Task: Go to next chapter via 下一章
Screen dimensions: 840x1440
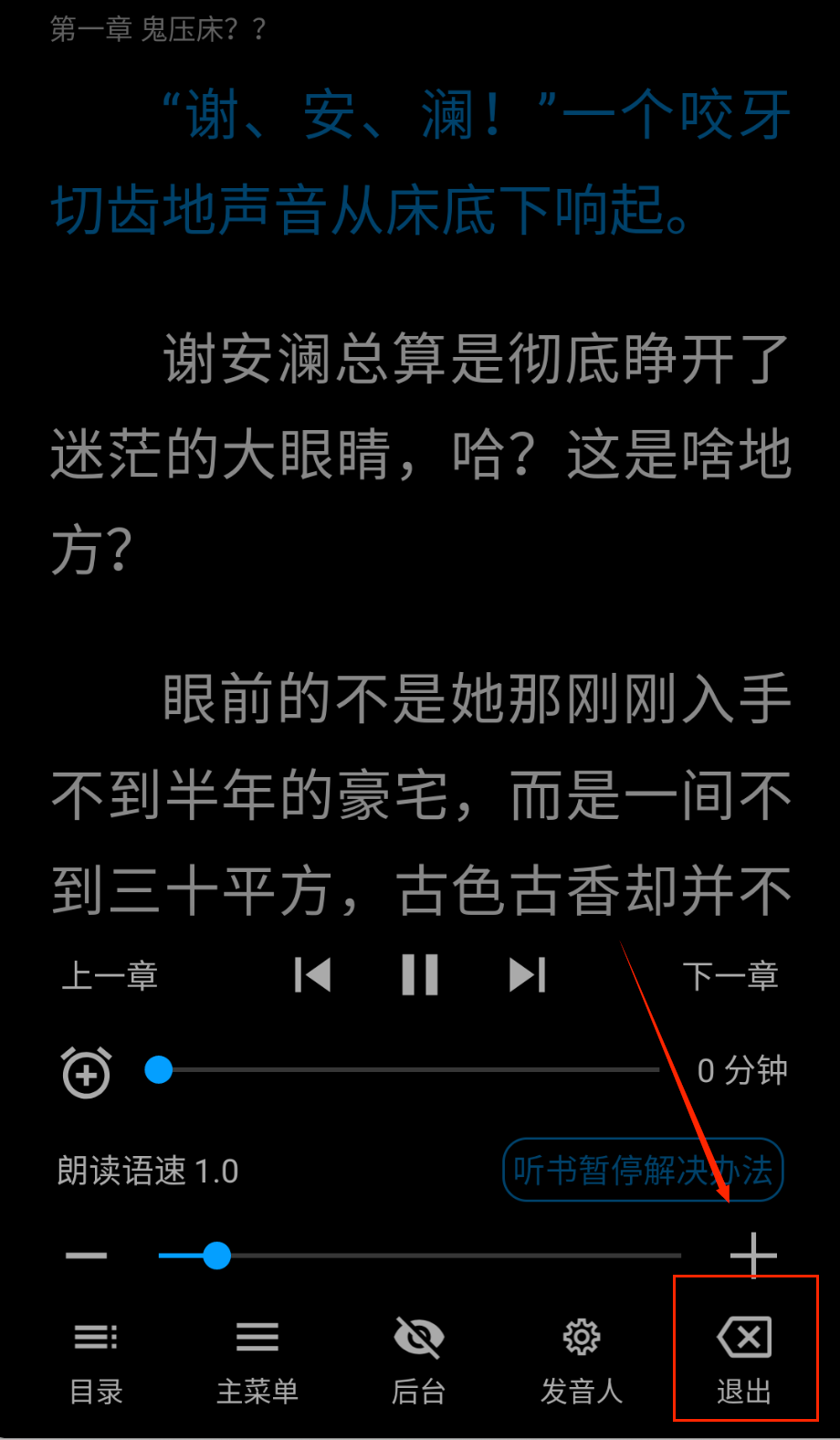Action: tap(730, 976)
